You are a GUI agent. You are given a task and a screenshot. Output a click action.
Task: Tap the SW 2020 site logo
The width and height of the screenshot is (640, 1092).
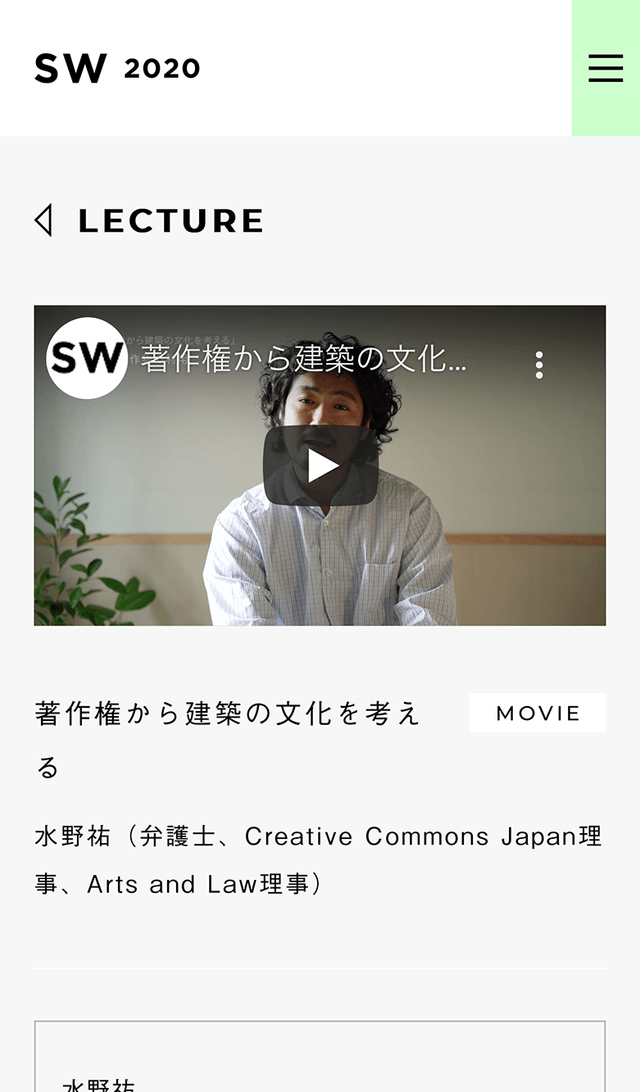(117, 68)
